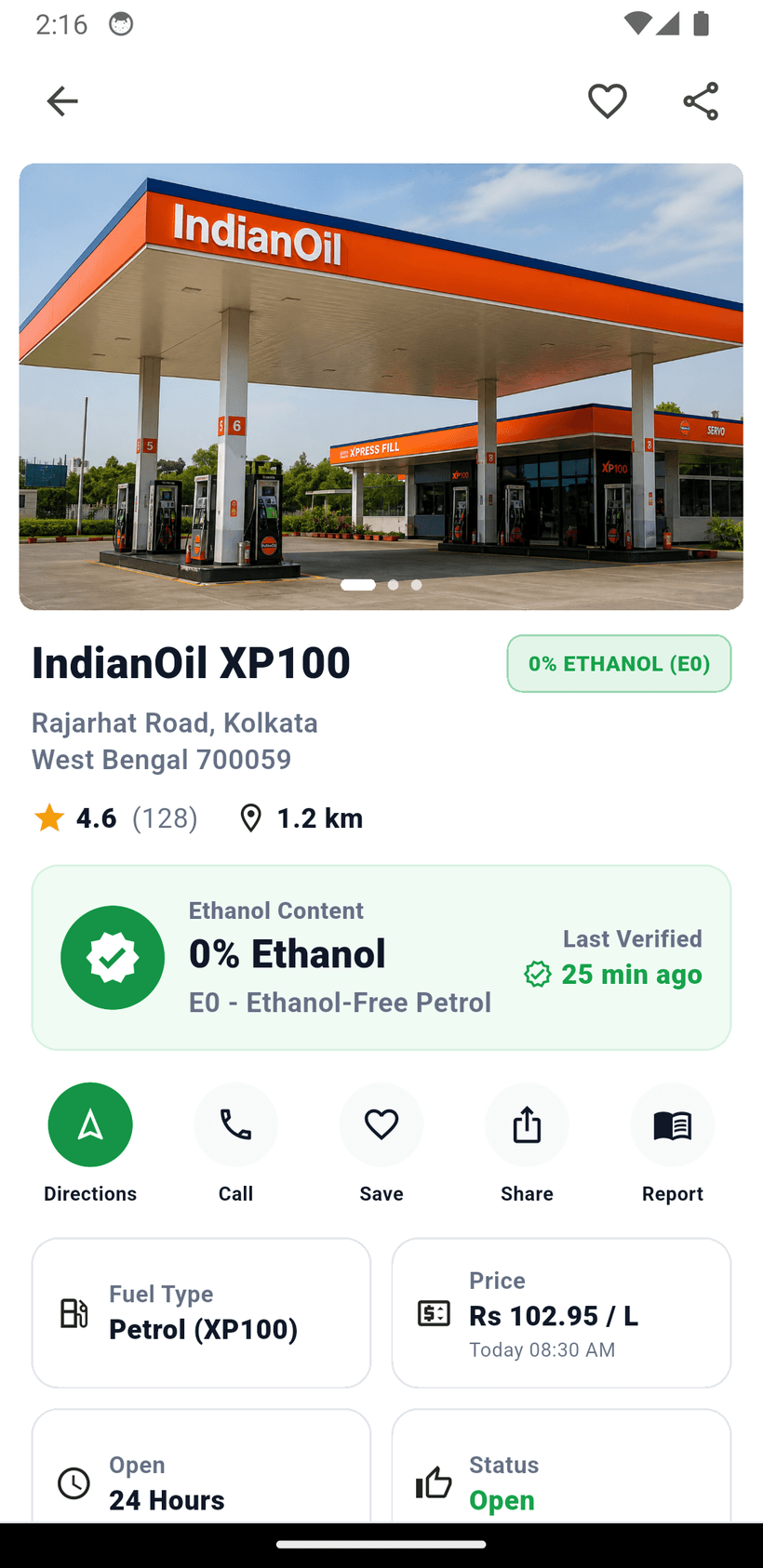
Task: Open the Price Rs 102.95 / L card
Action: (561, 1312)
